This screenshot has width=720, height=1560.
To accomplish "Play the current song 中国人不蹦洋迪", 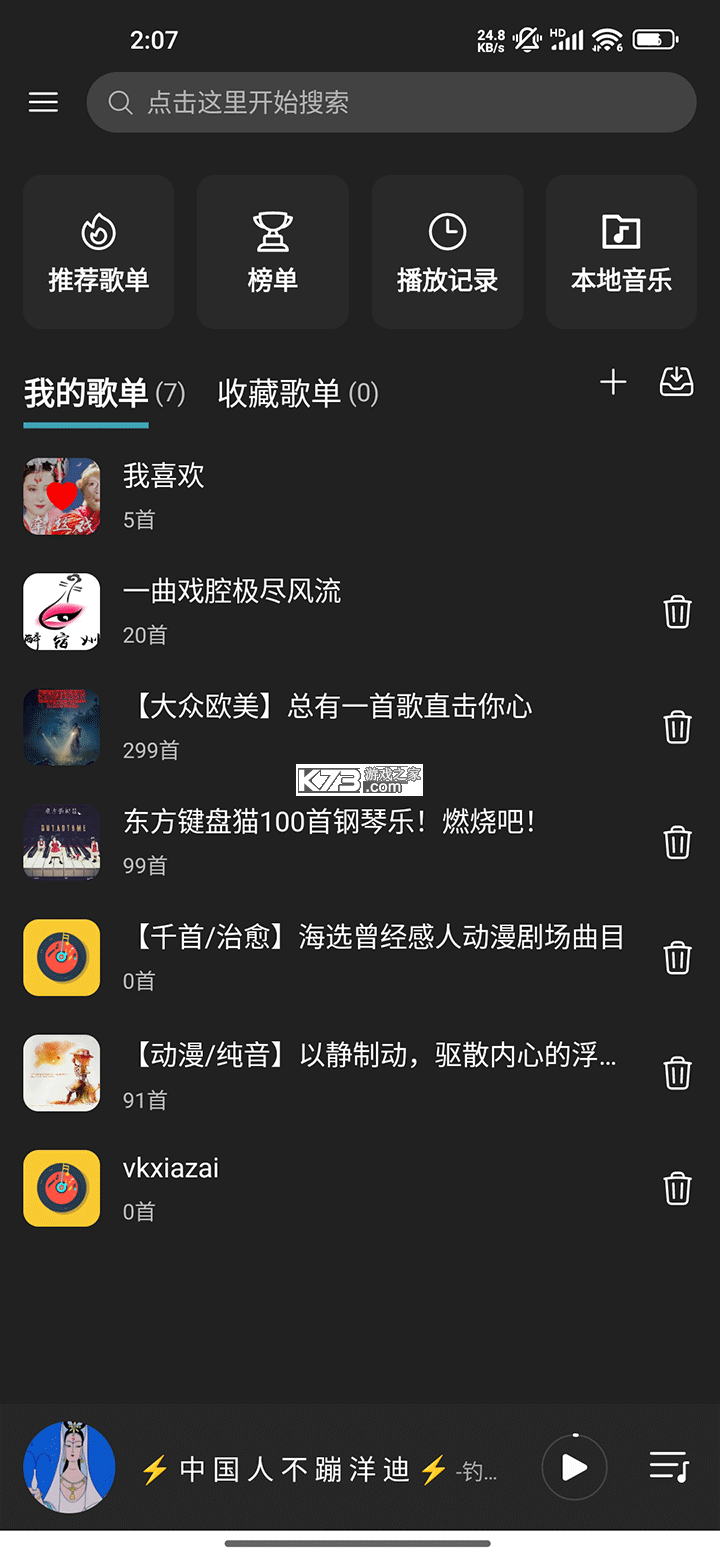I will coord(575,1467).
